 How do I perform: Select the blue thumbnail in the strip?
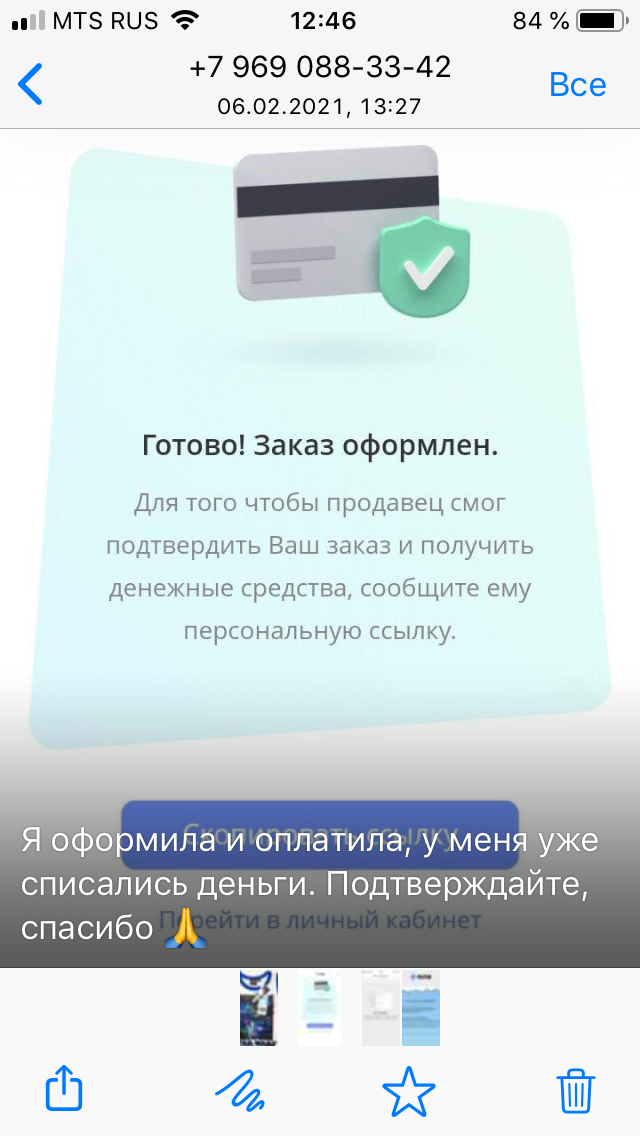pyautogui.click(x=421, y=1008)
